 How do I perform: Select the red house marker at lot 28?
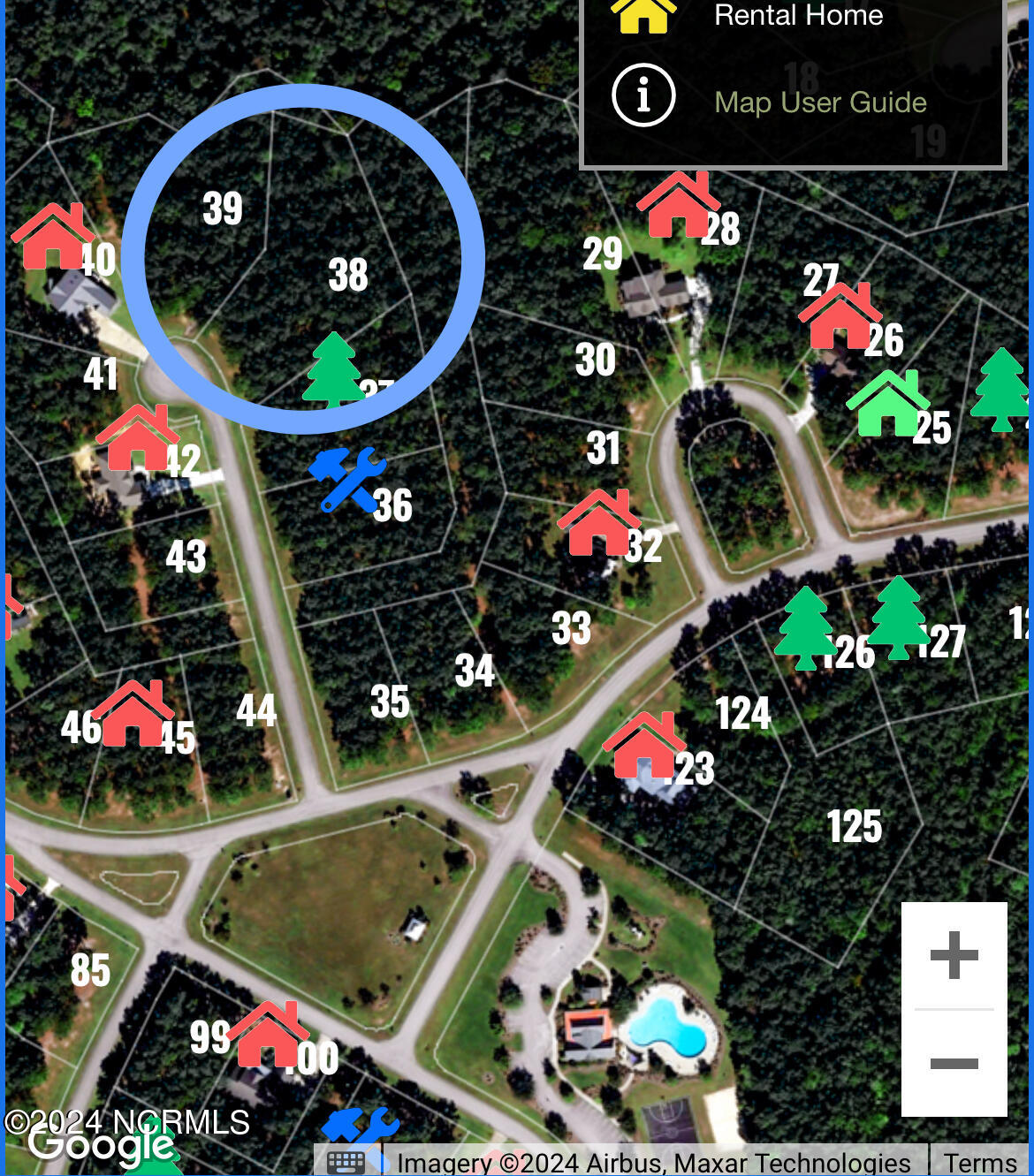(x=677, y=208)
